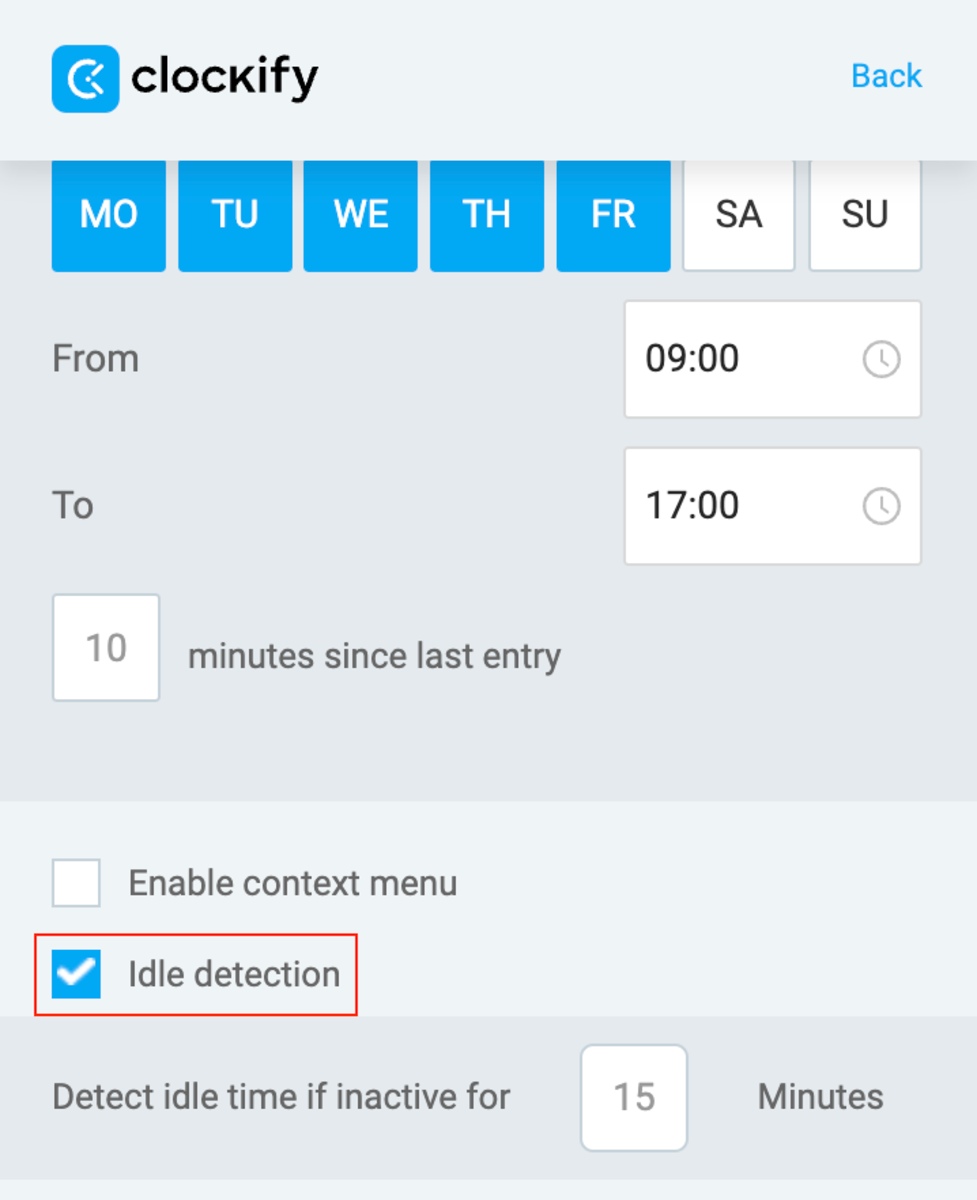Deselect Friday from active days
The image size is (977, 1200).
tap(613, 214)
